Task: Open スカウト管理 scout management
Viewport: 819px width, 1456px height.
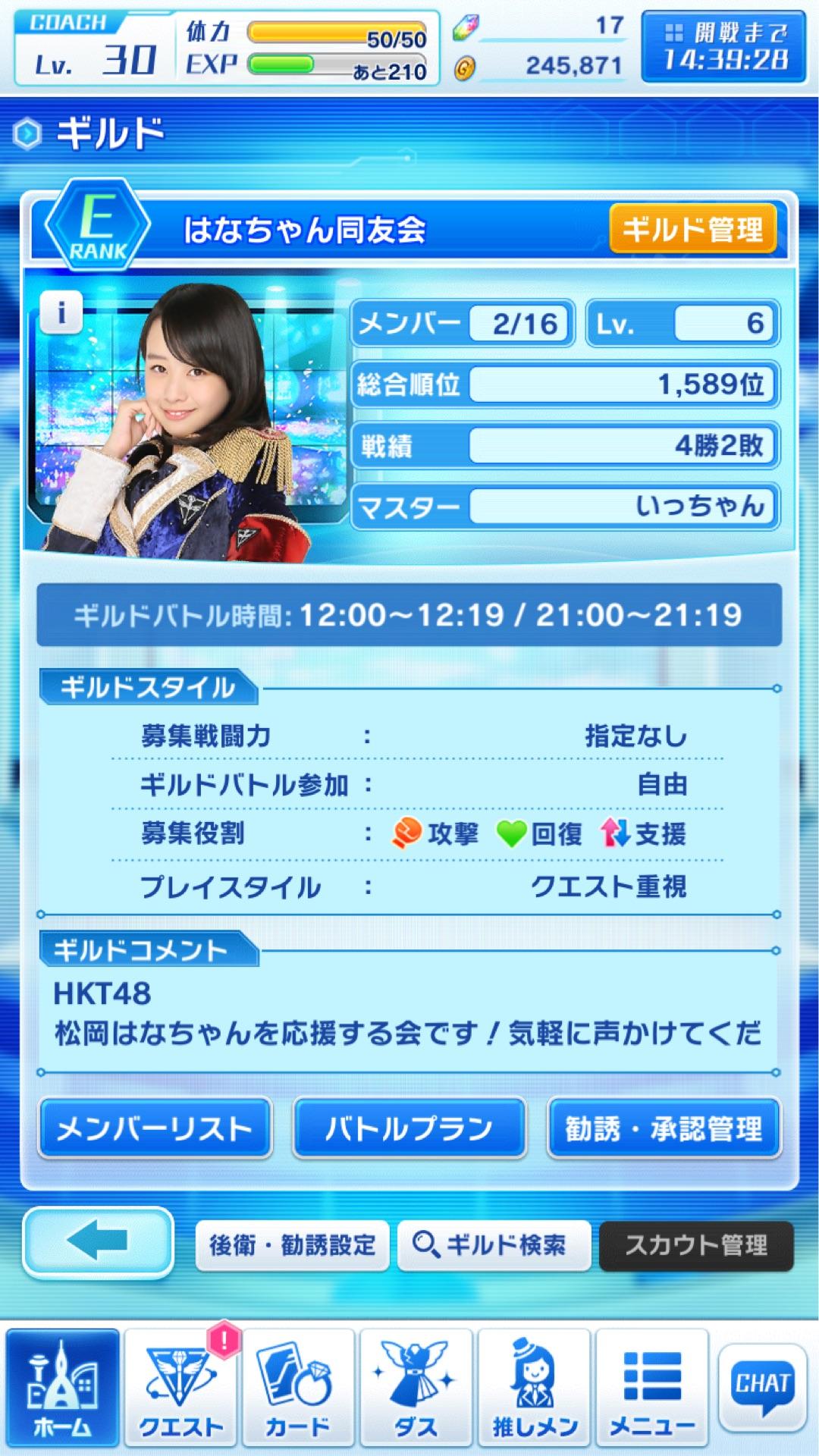Action: (696, 1245)
